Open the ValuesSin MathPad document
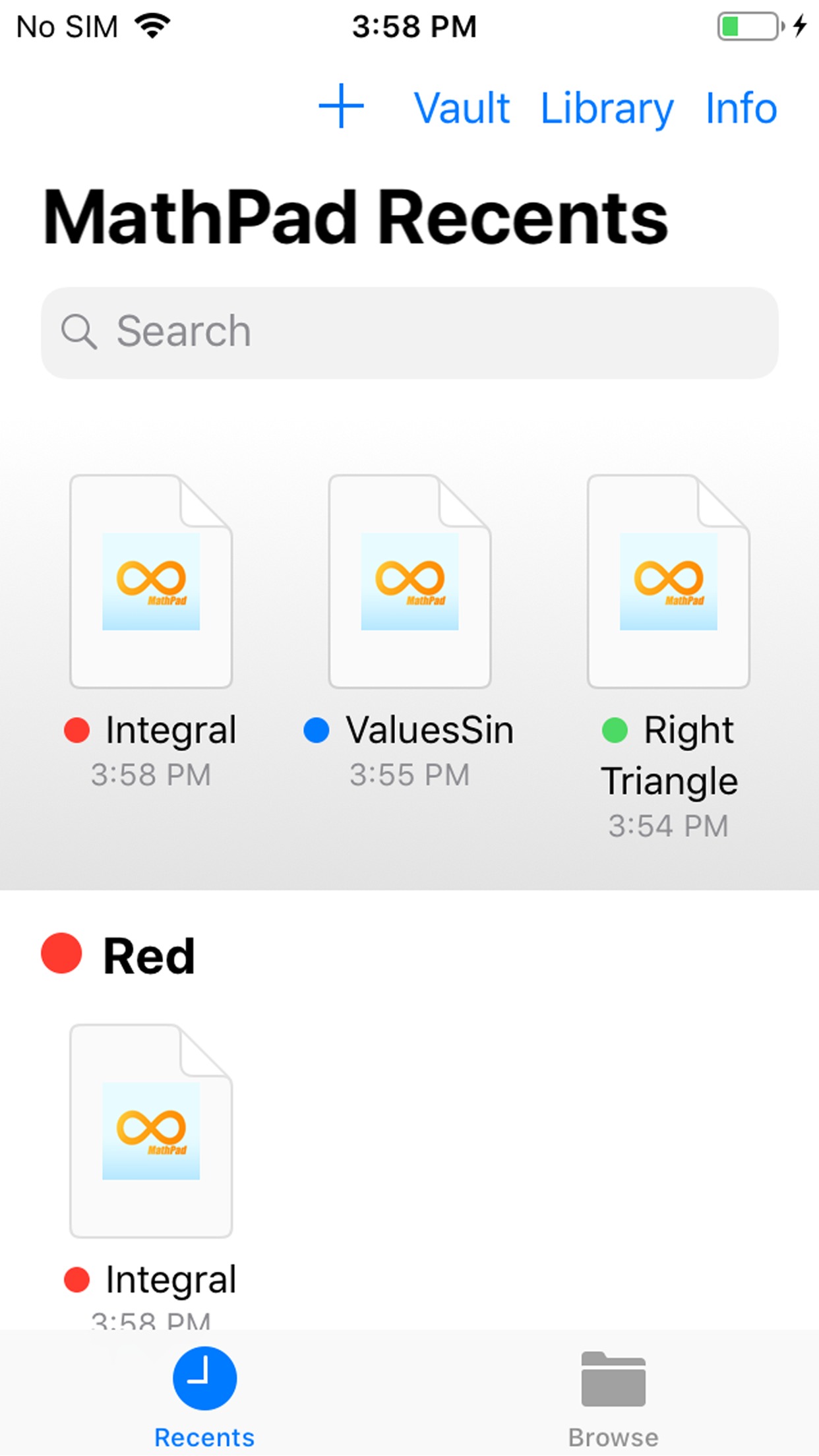The image size is (819, 1456). point(409,580)
